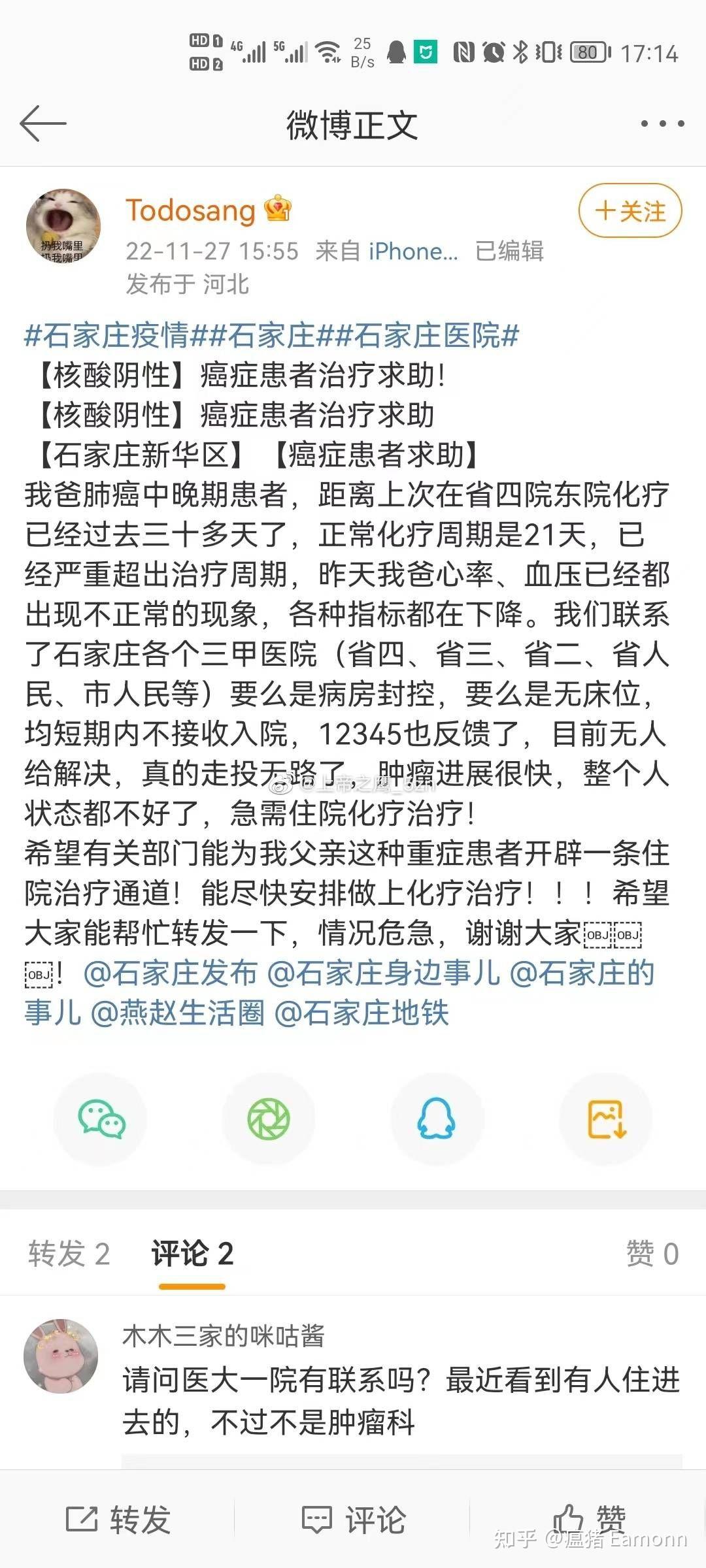This screenshot has width=706, height=1568.
Task: Repost via the bottom 转发 button
Action: pyautogui.click(x=118, y=1520)
